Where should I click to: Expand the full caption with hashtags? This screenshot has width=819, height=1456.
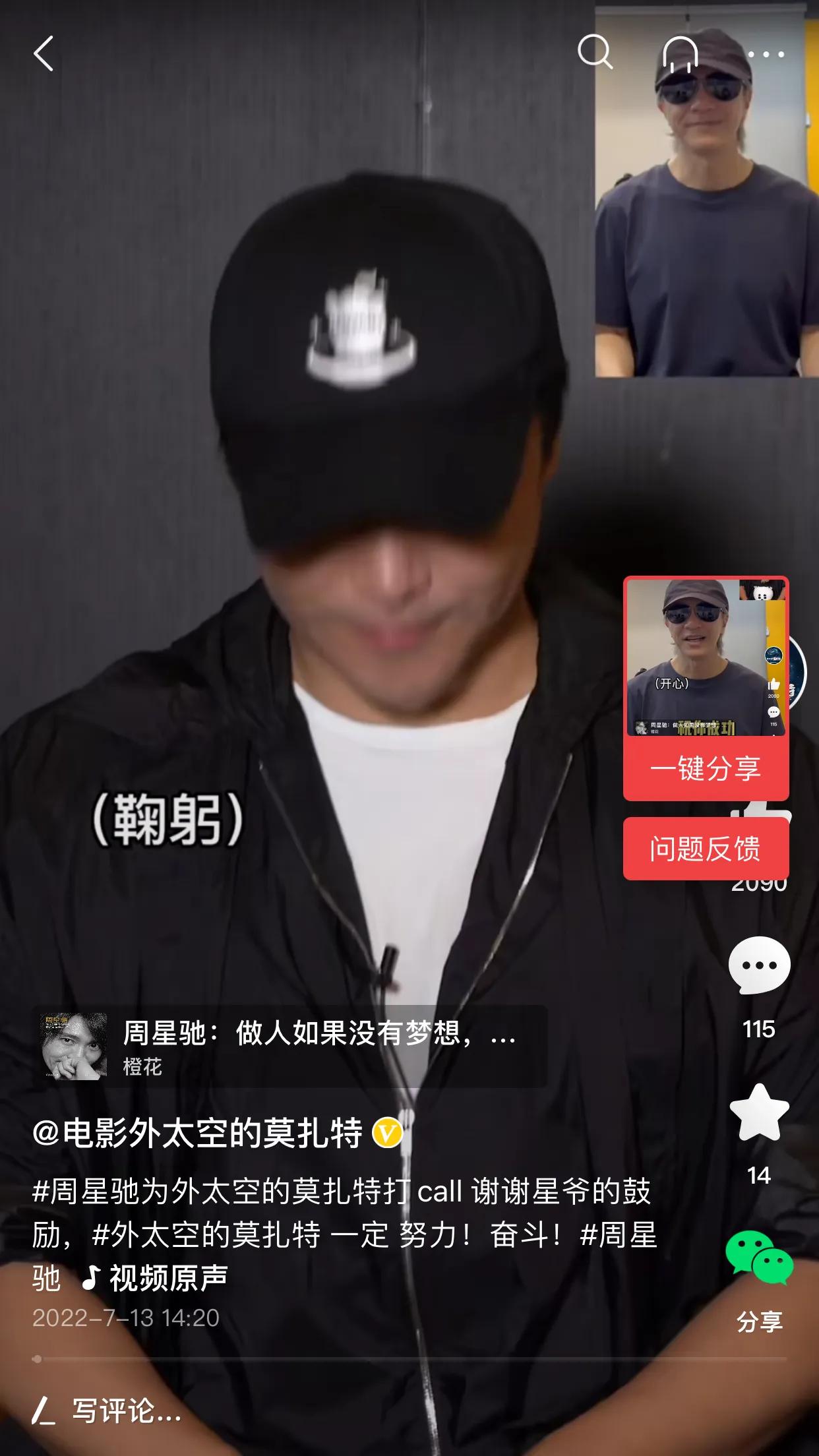330,1220
